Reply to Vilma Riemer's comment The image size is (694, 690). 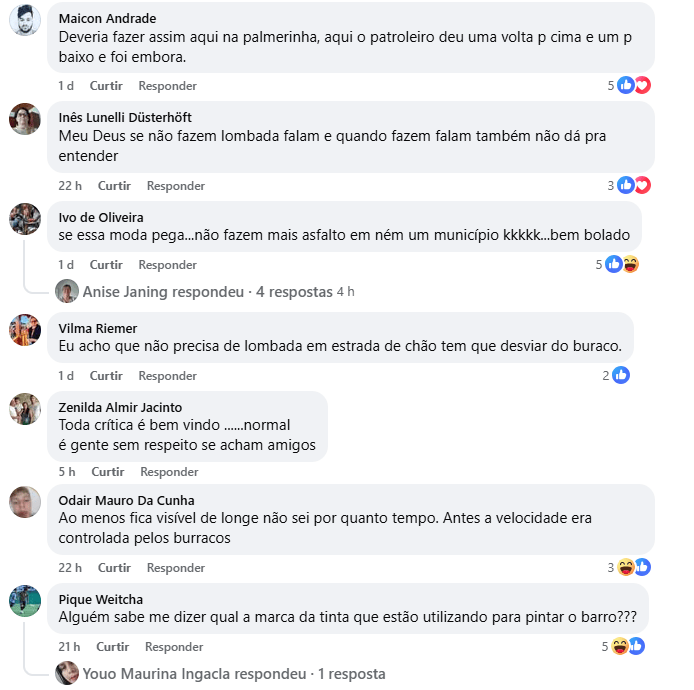point(167,376)
